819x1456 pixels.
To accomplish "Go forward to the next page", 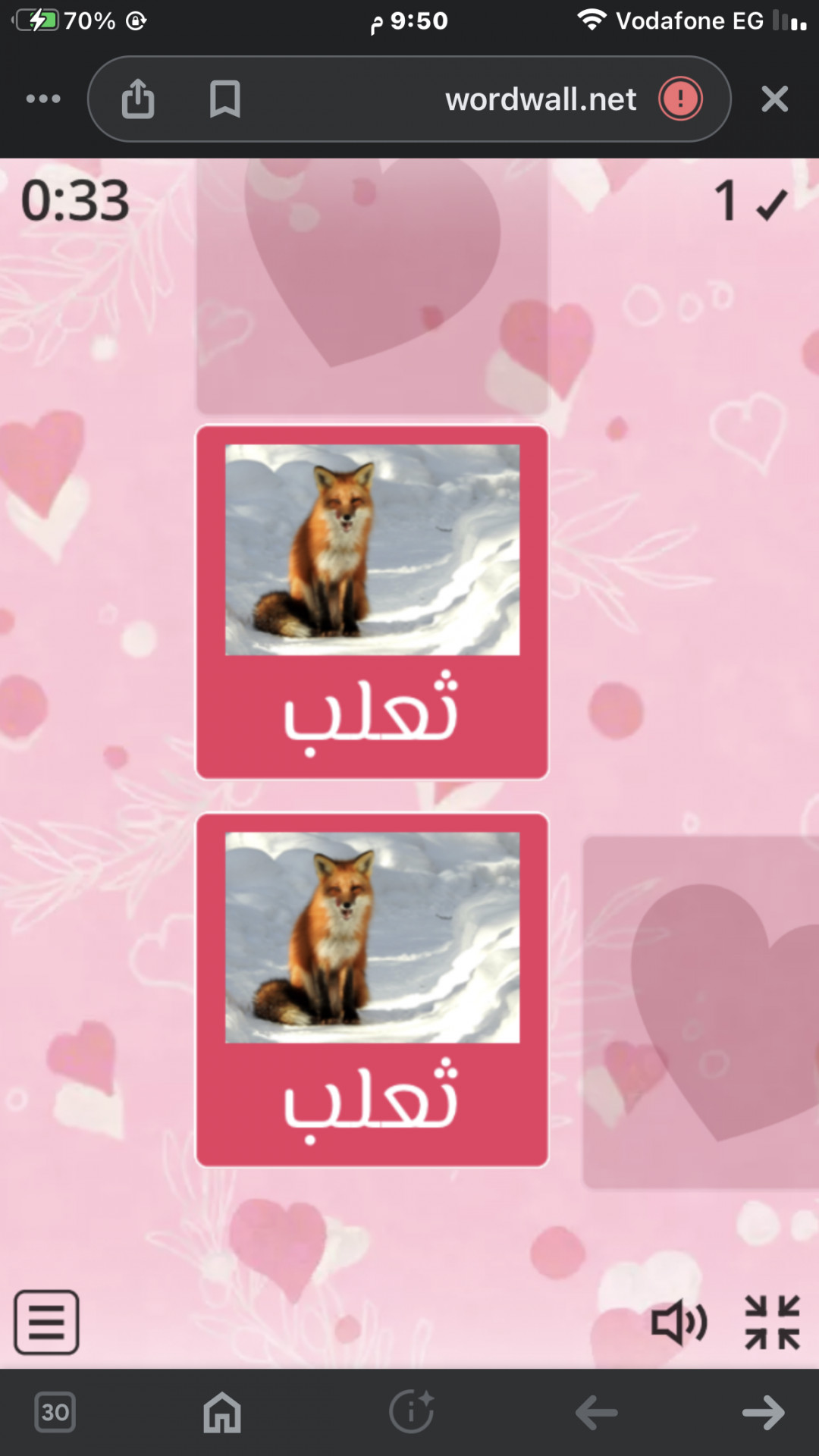I will pyautogui.click(x=763, y=1412).
